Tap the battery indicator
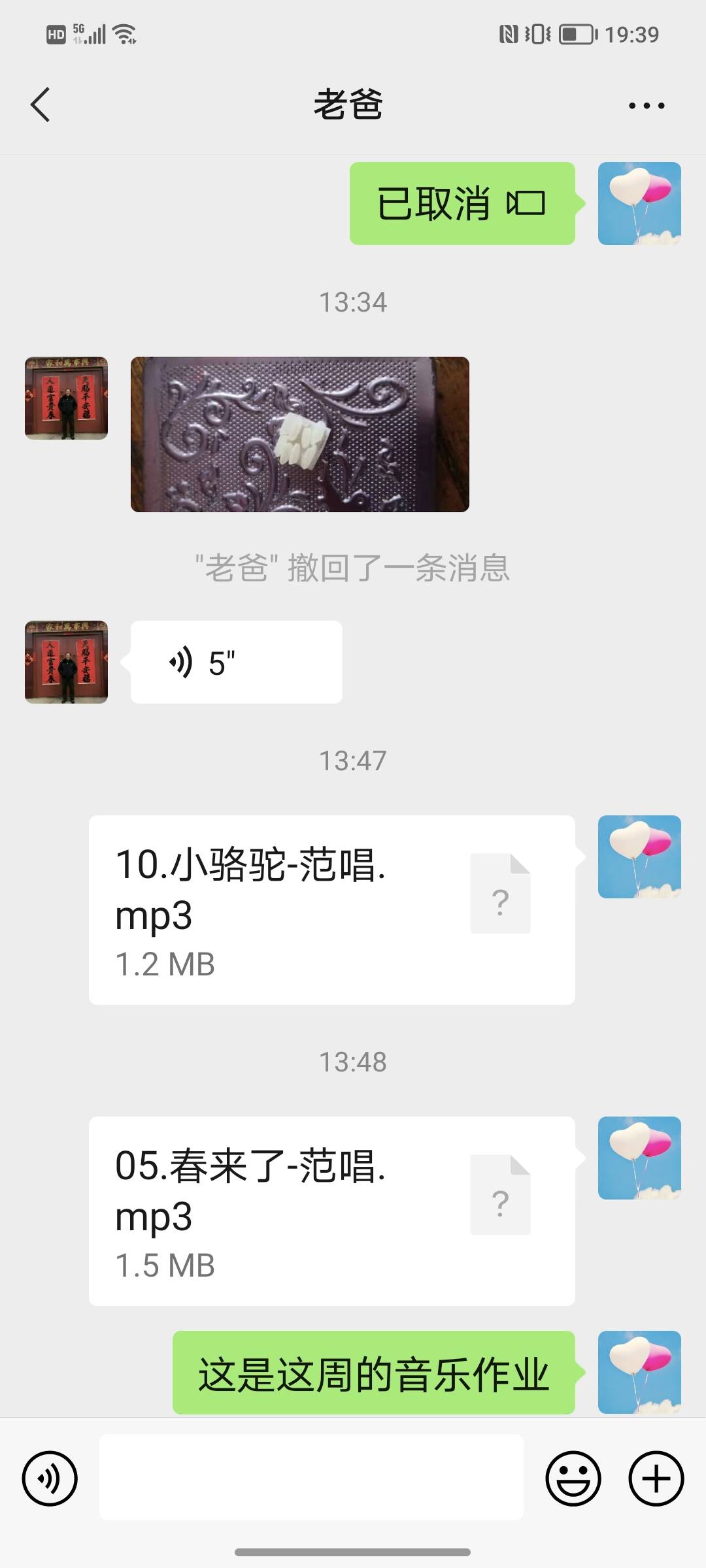 [574, 33]
